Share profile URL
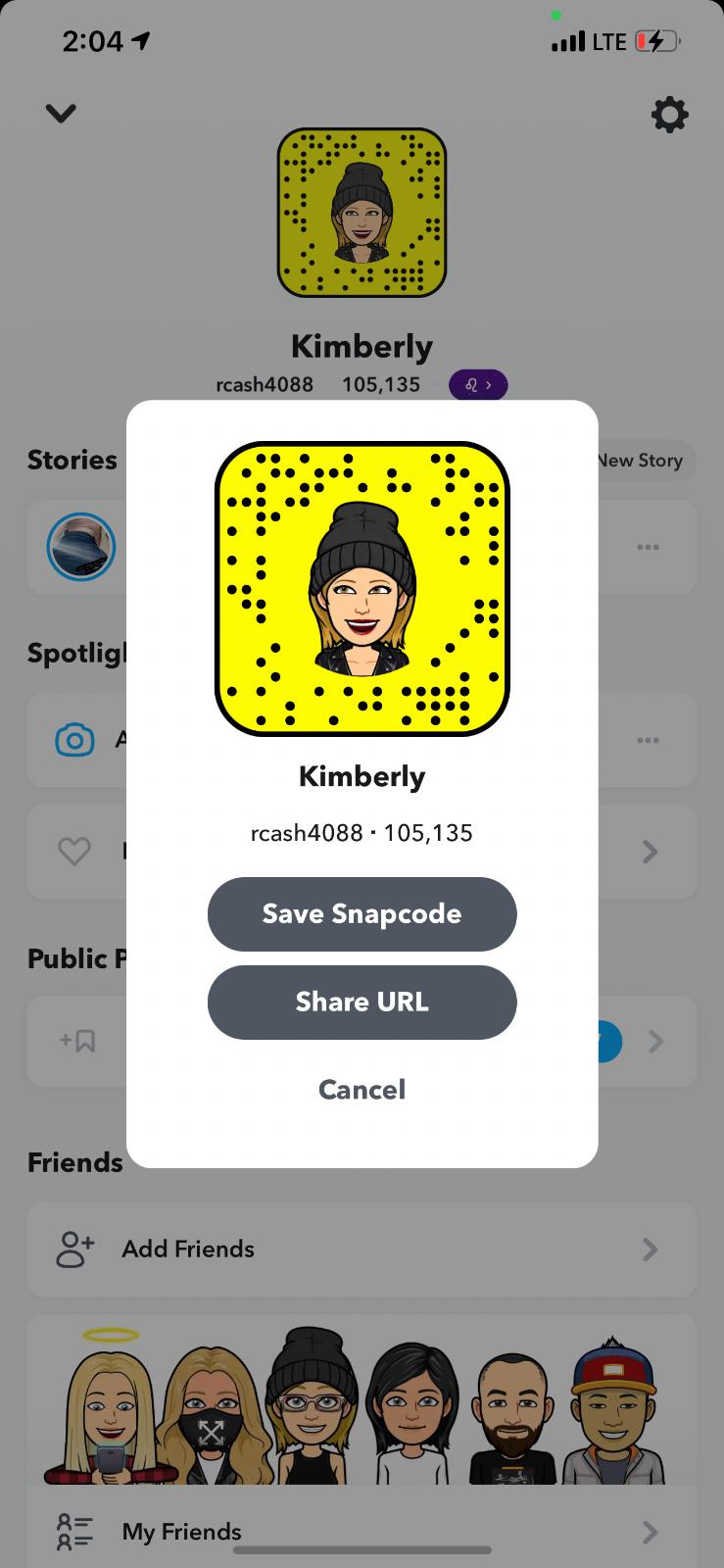 tap(362, 1002)
